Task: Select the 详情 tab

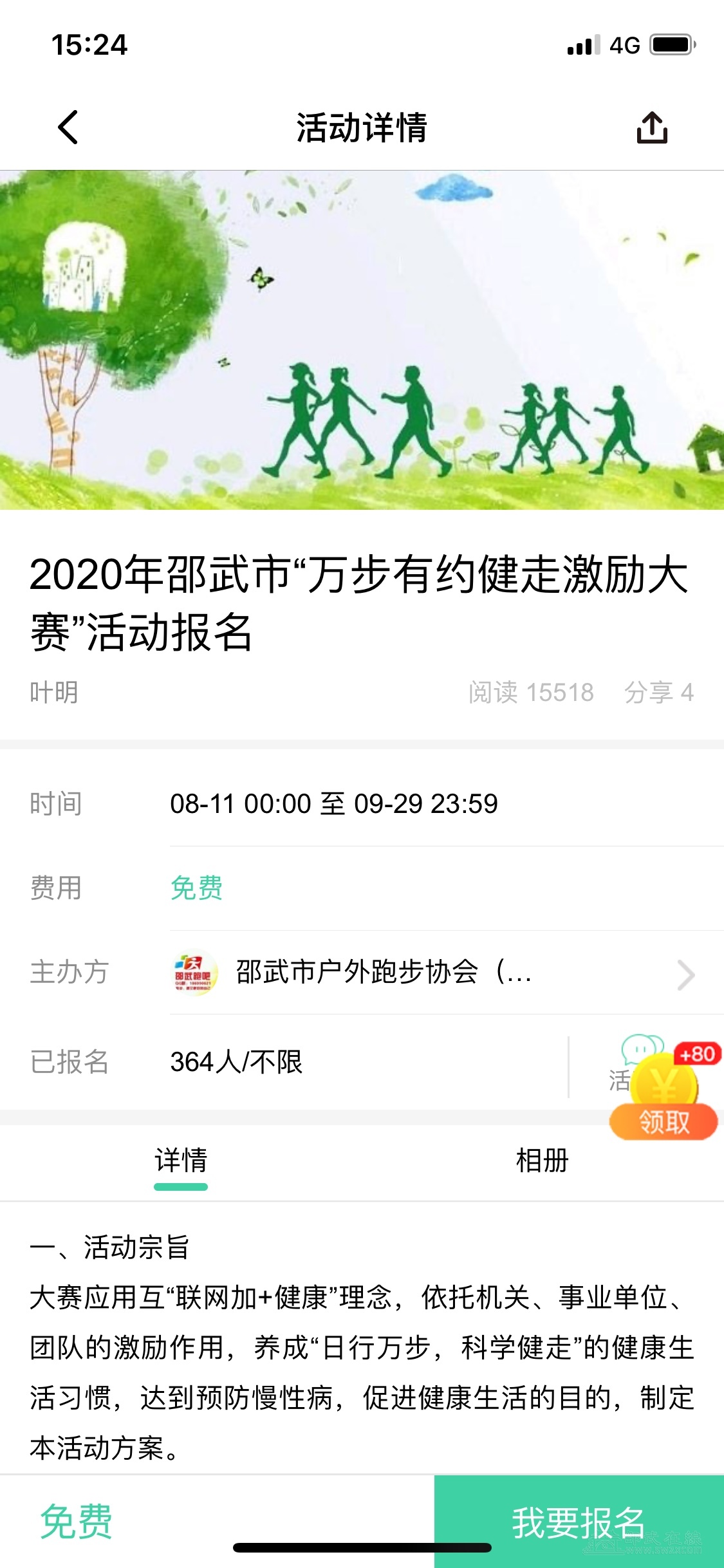Action: (181, 1161)
